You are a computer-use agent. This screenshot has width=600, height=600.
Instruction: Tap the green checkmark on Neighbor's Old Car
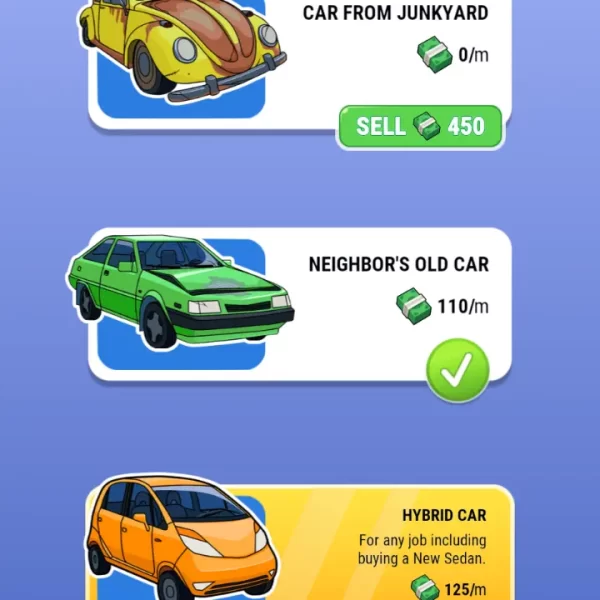pyautogui.click(x=457, y=370)
